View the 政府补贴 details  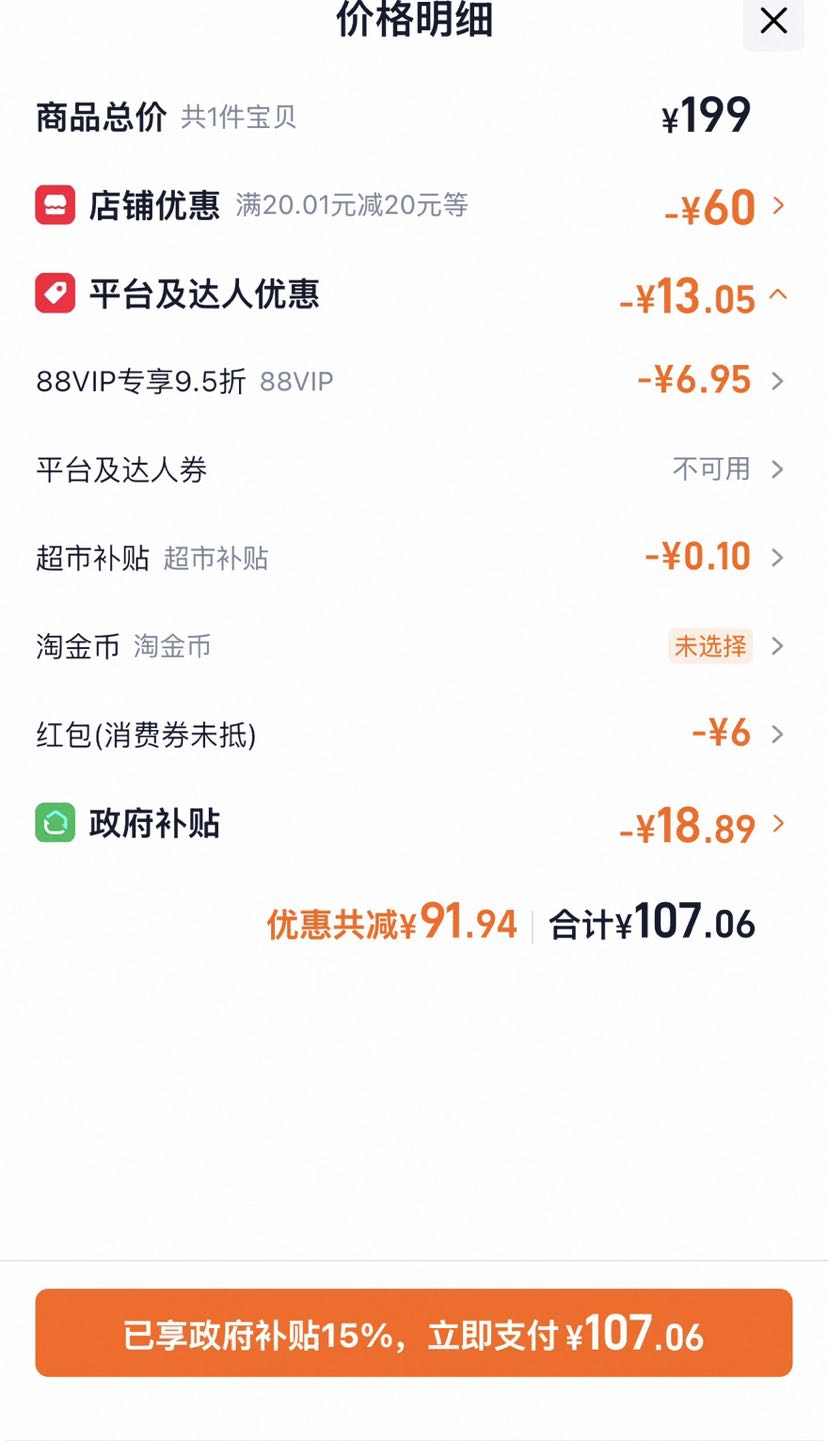click(414, 824)
